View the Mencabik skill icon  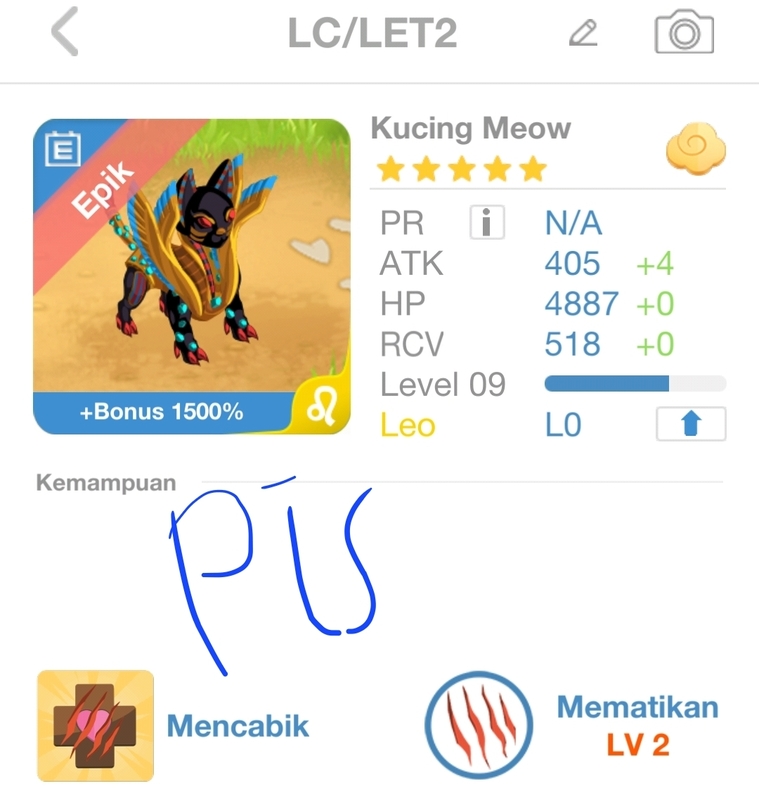pos(96,725)
